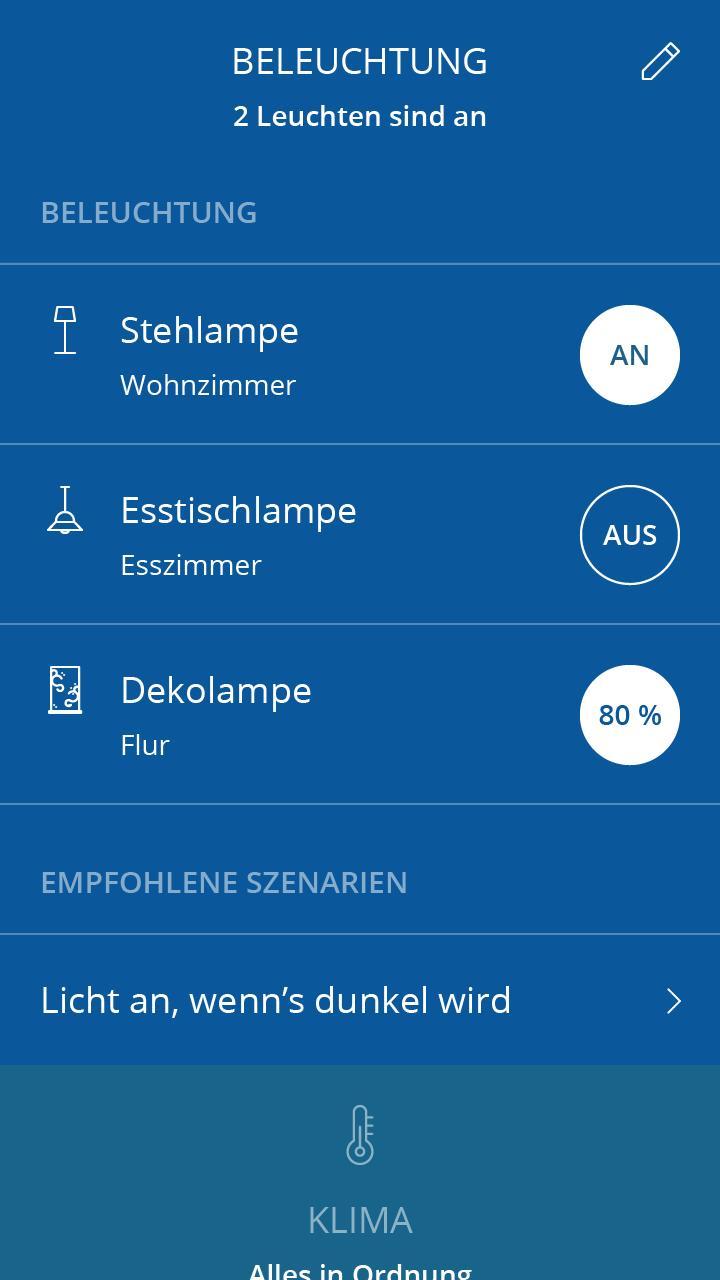The image size is (720, 1280).
Task: Select the Dekolampe decorative lamp icon
Action: click(64, 690)
